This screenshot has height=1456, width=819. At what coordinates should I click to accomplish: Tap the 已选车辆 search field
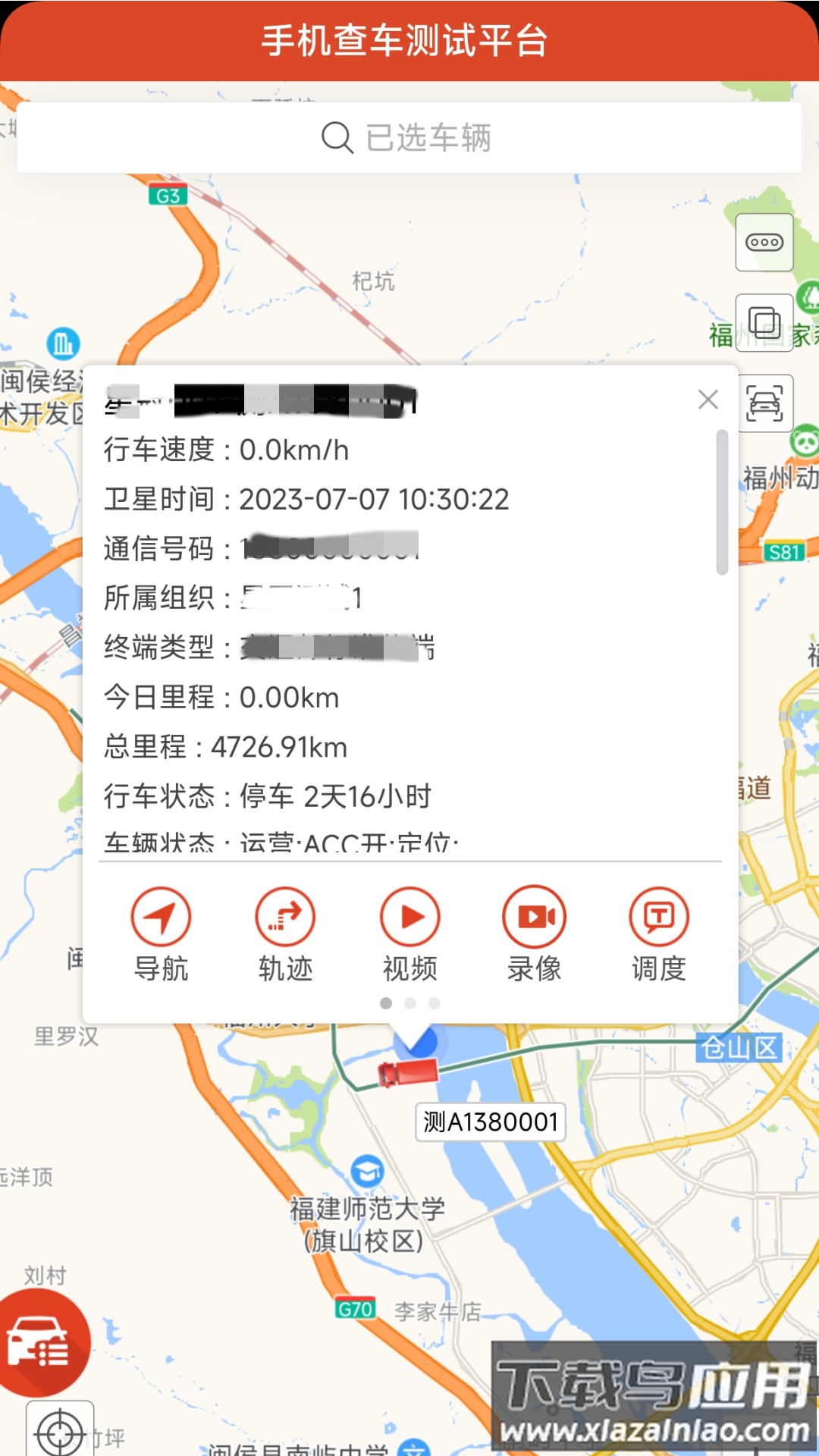pyautogui.click(x=409, y=138)
